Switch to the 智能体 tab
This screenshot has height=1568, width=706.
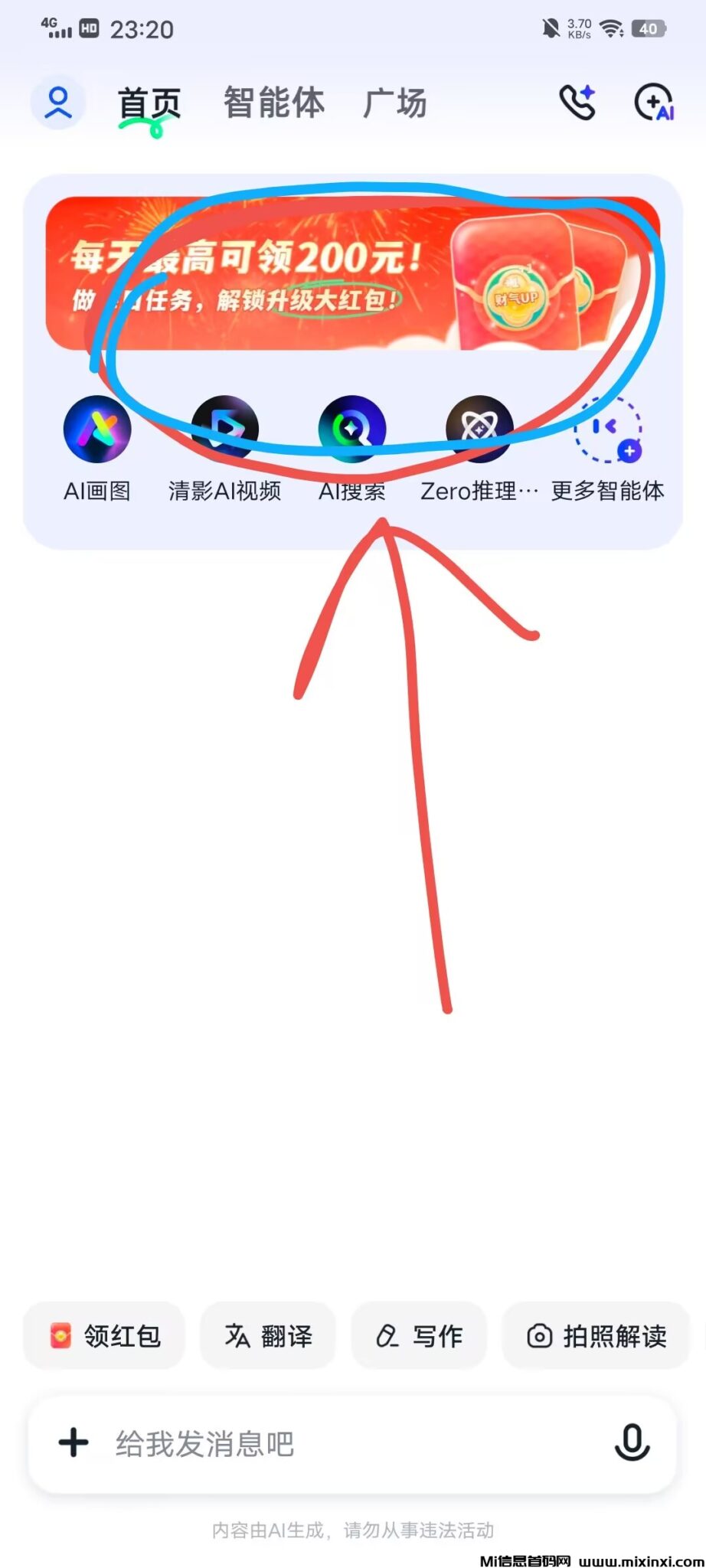click(273, 103)
